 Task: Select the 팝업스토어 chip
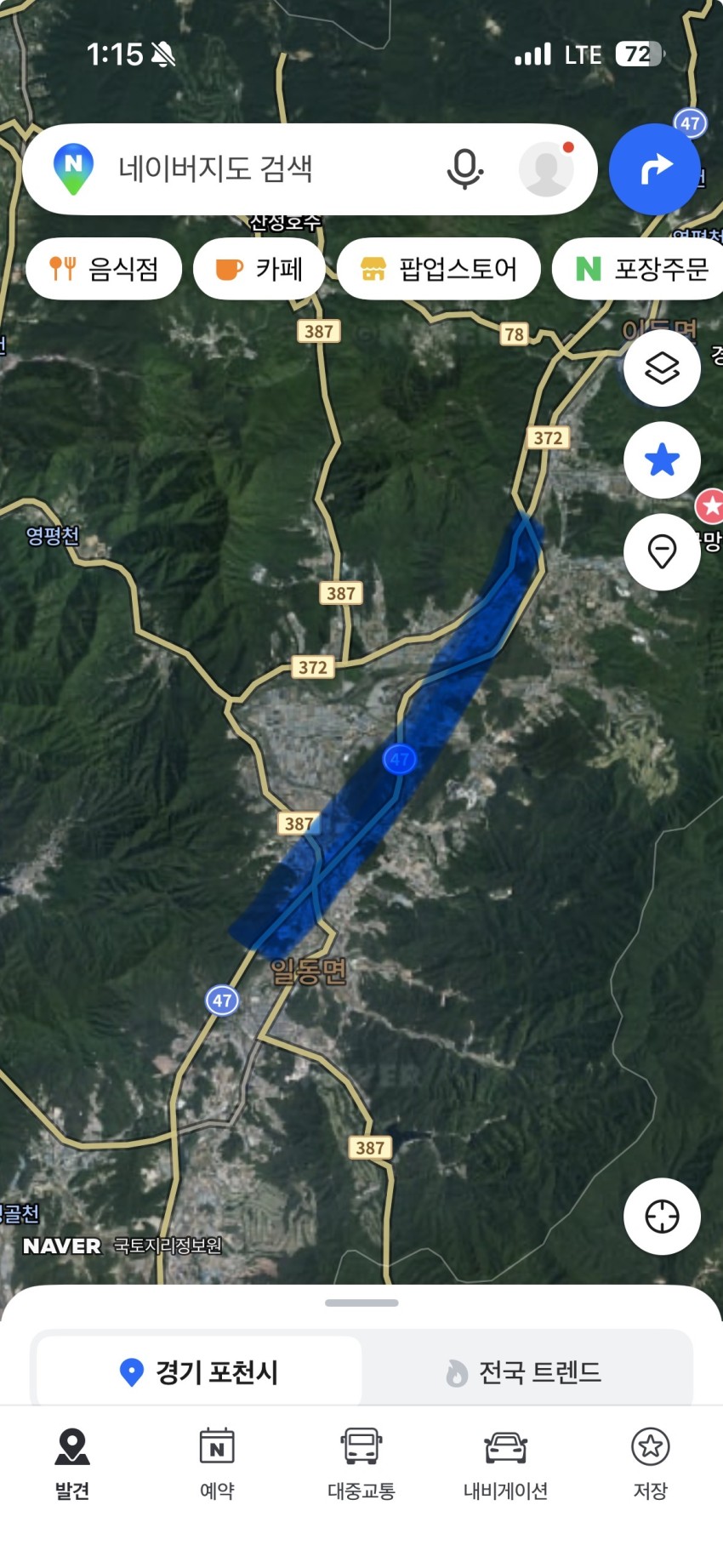coord(439,269)
